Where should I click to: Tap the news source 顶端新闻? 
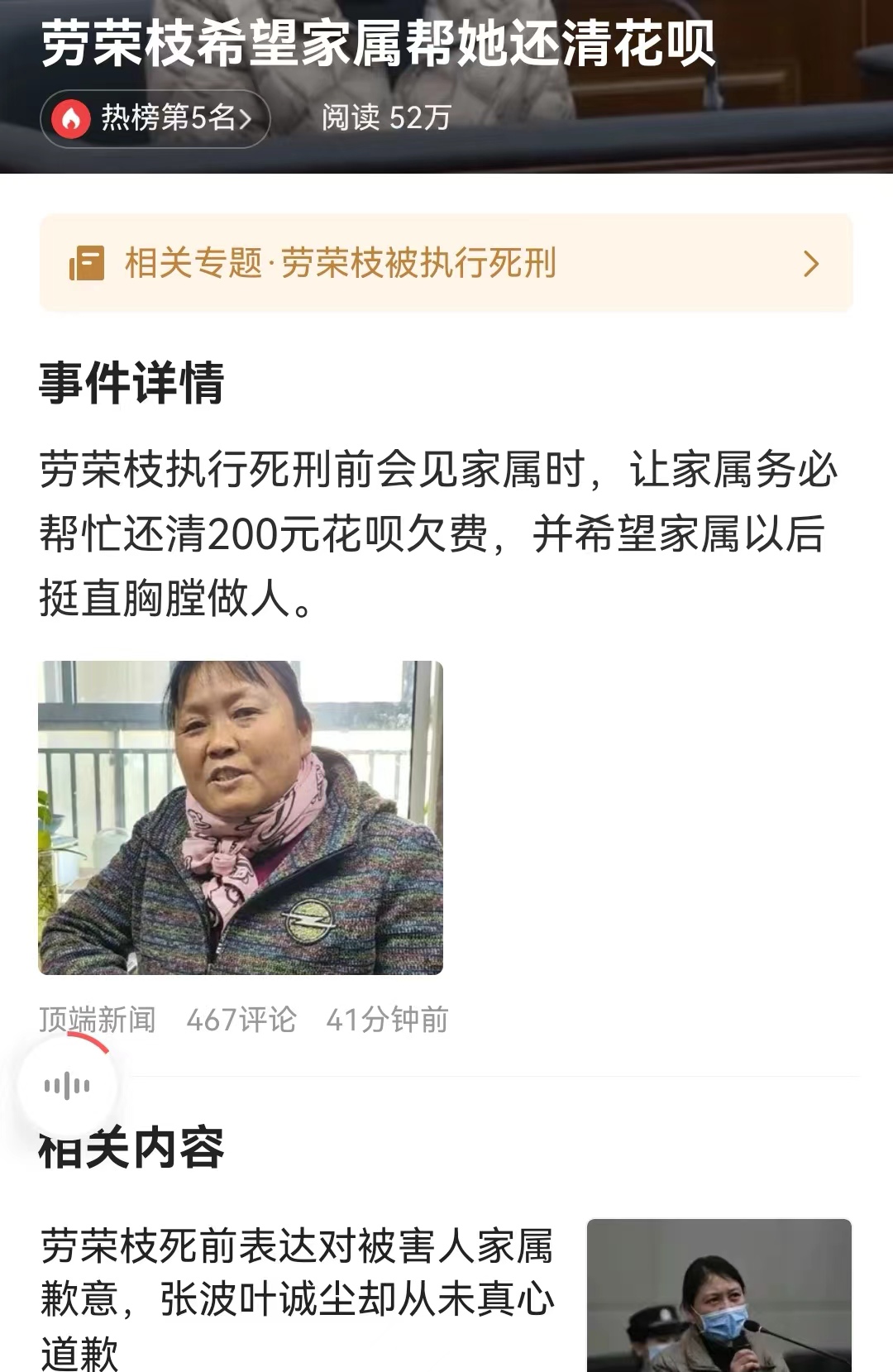pos(98,1020)
